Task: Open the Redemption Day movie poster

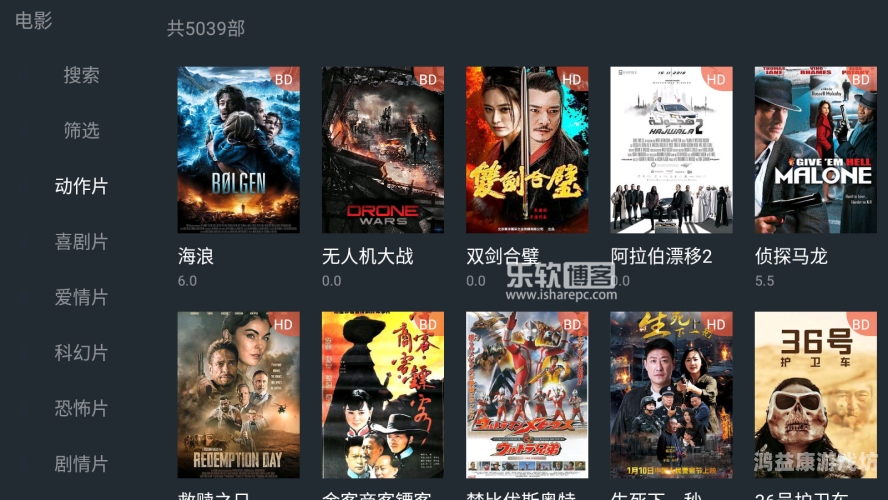Action: point(238,395)
